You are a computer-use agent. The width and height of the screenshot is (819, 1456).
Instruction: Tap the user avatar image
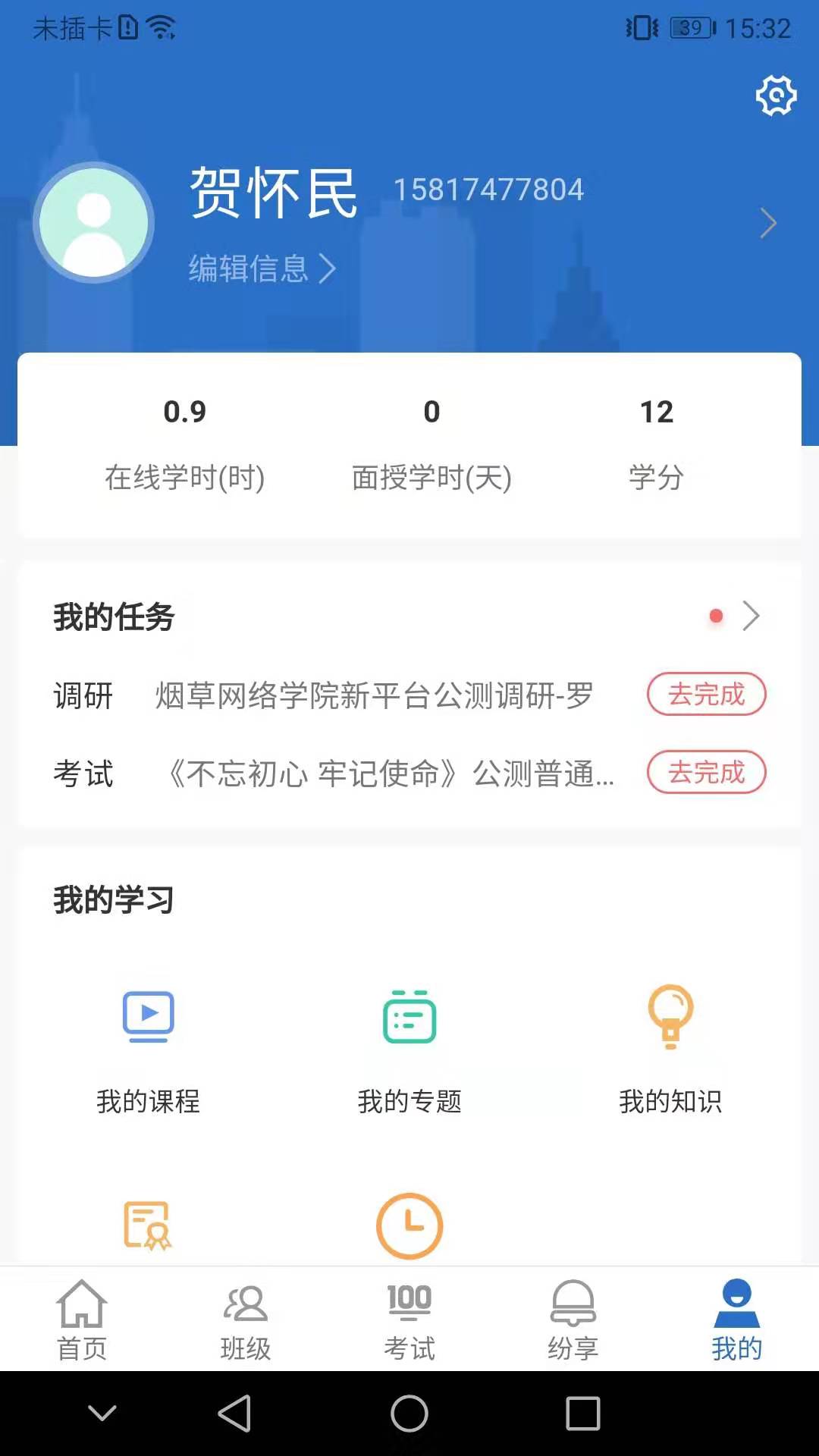coord(93,223)
